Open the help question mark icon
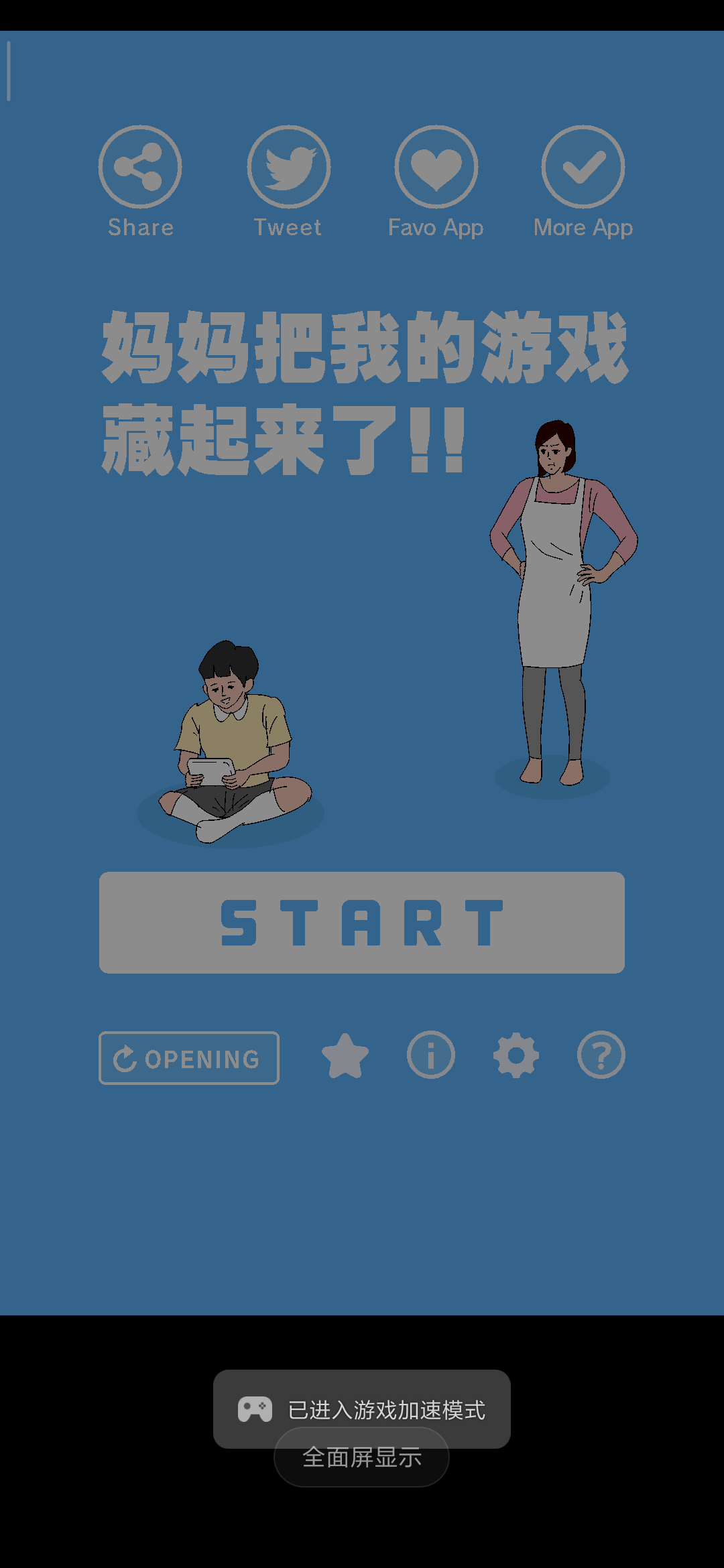This screenshot has height=1568, width=724. coord(601,1055)
